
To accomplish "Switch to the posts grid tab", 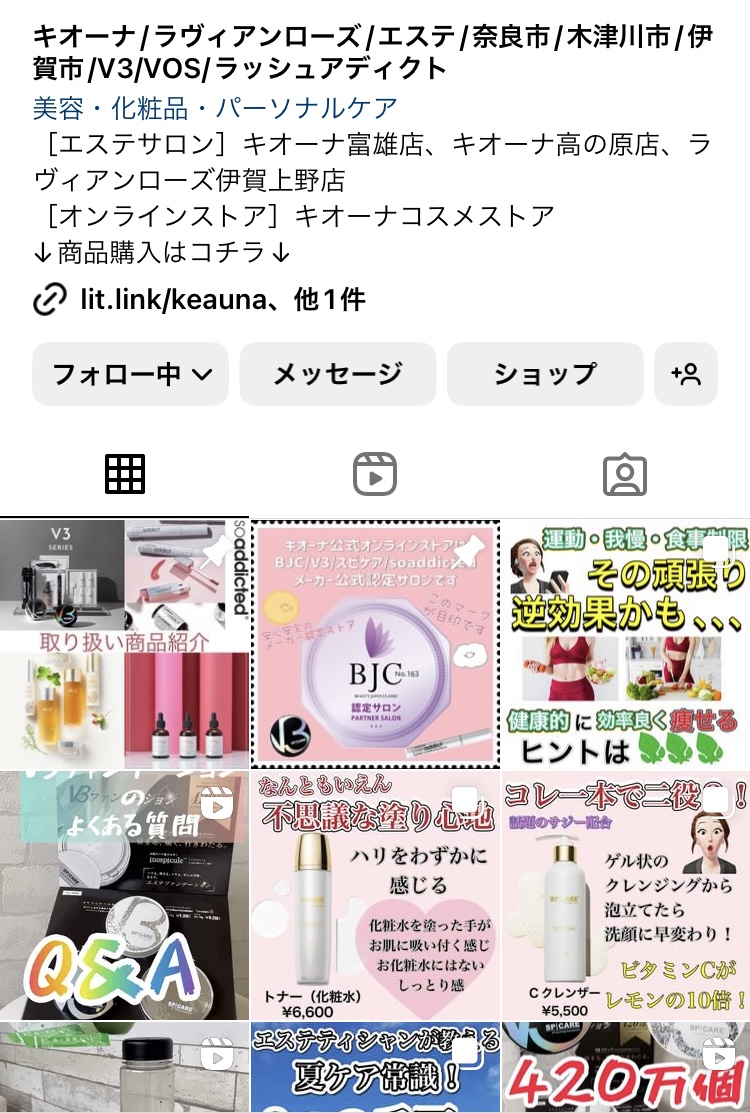I will tap(125, 474).
